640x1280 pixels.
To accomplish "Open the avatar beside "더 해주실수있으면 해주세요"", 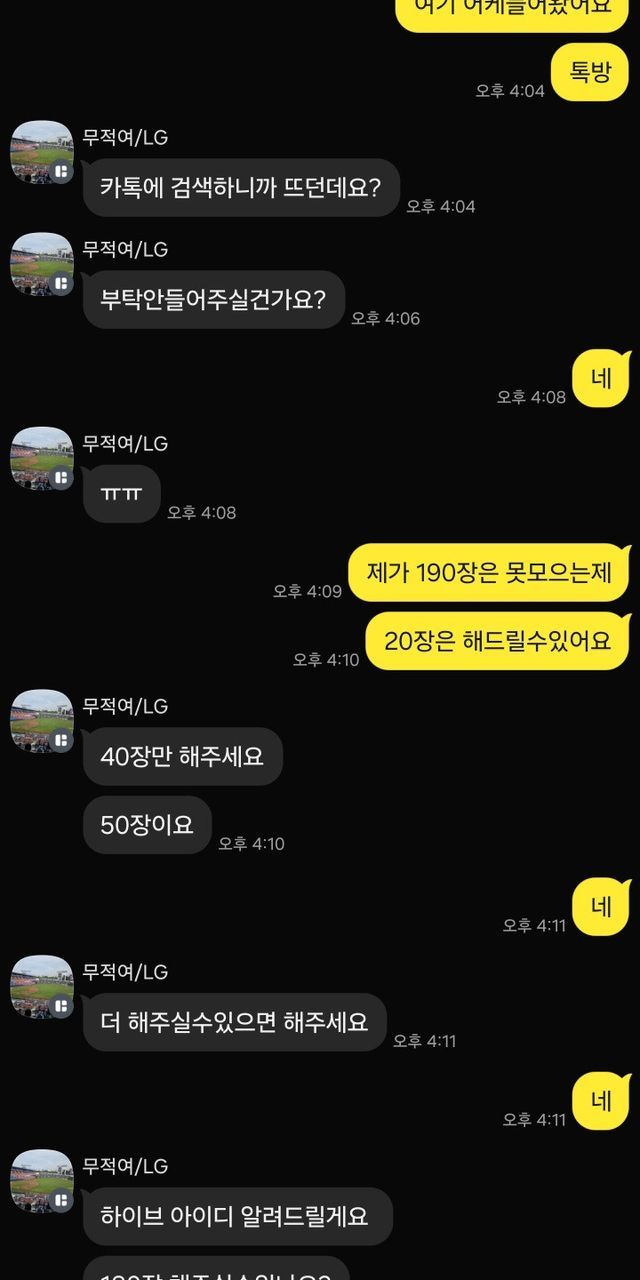I will pyautogui.click(x=41, y=987).
